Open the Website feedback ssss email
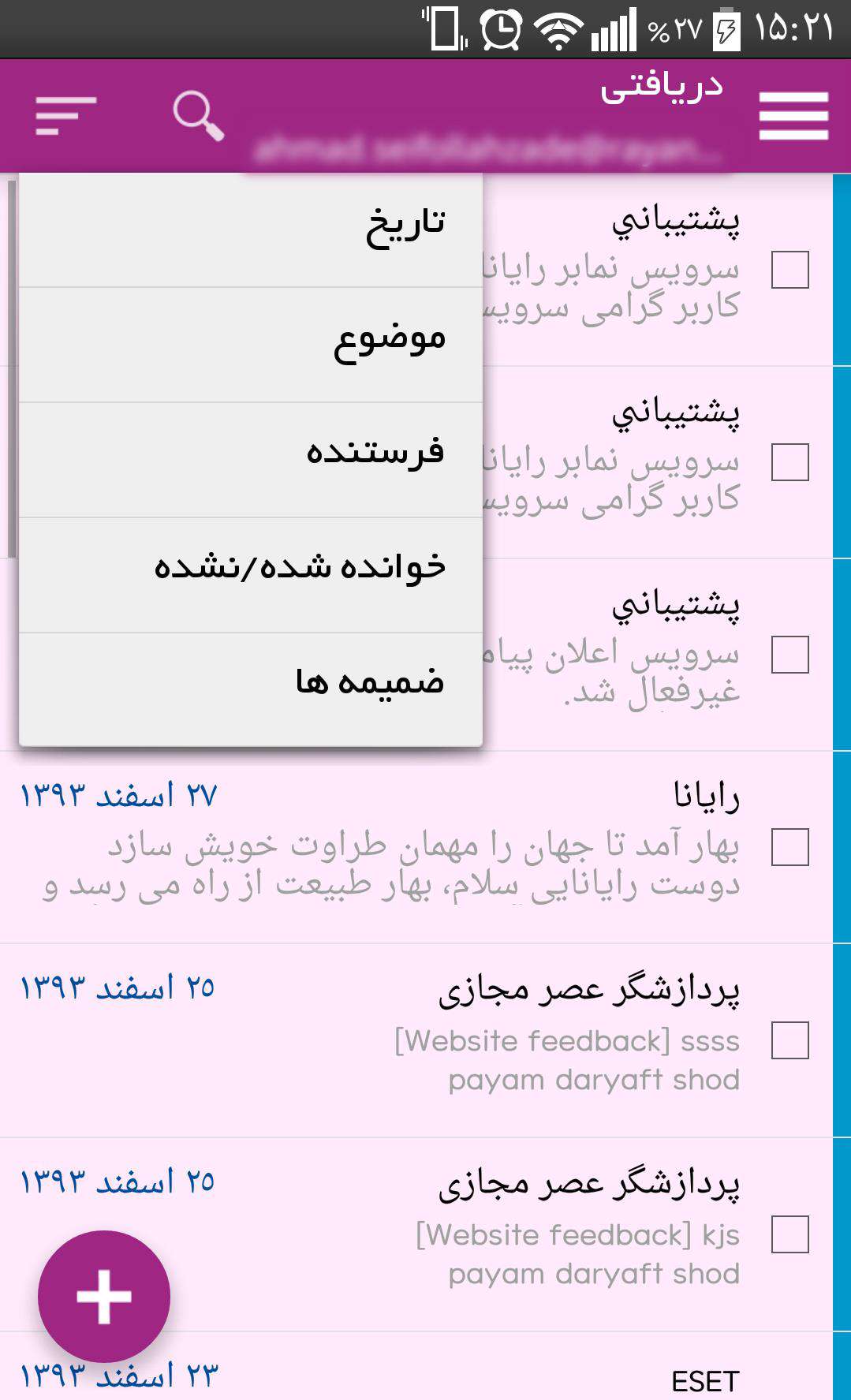 click(473, 1041)
